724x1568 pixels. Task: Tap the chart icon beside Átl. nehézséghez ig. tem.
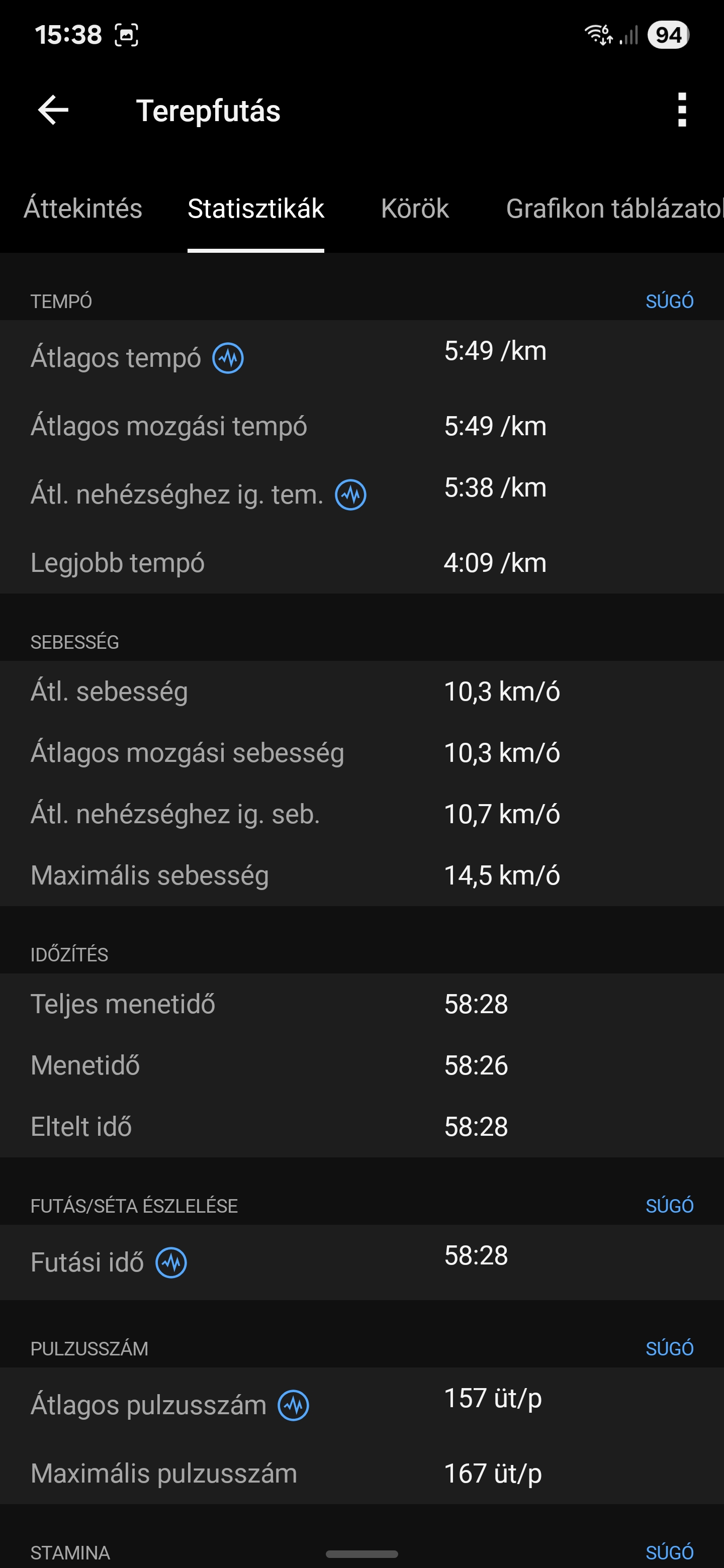351,495
